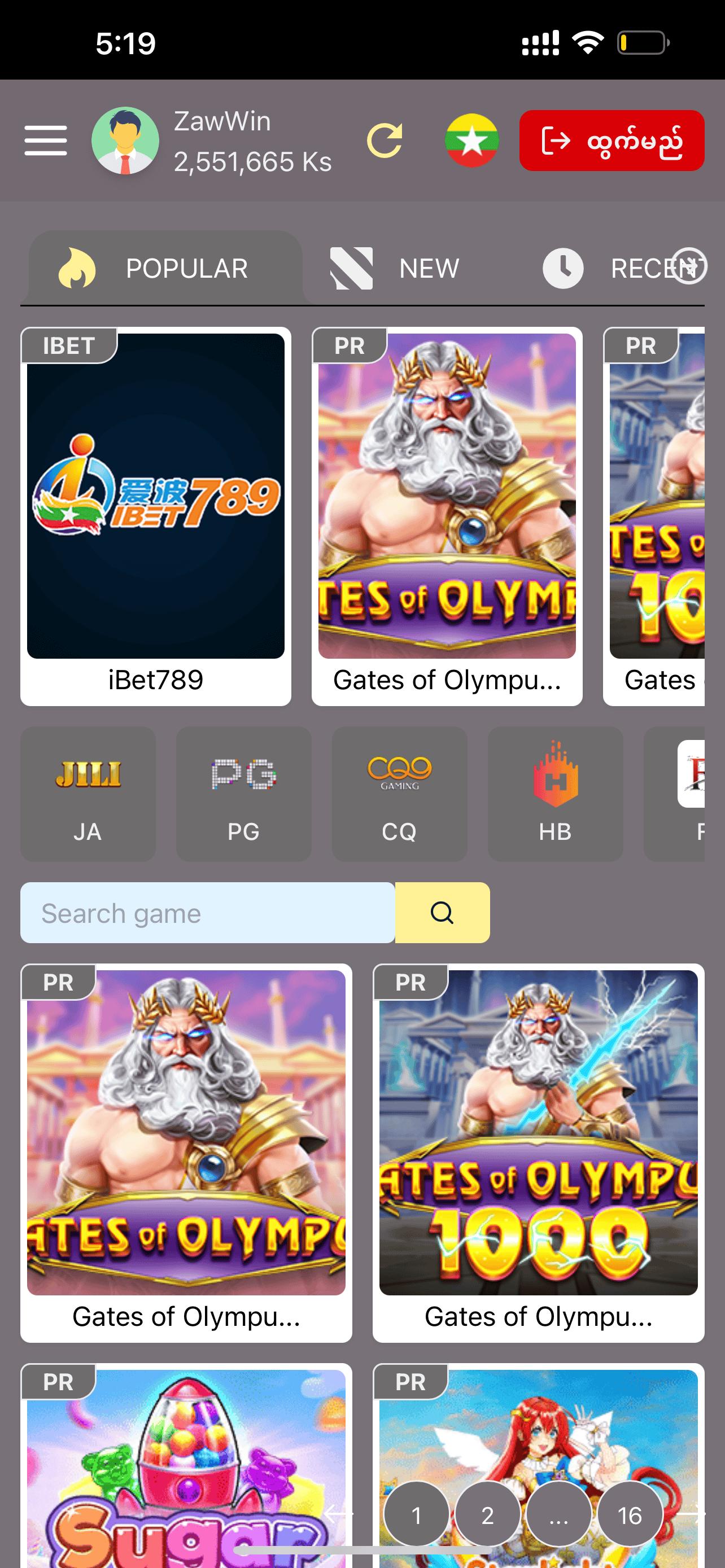The height and width of the screenshot is (1568, 725).
Task: Choose the JILI provider tile
Action: click(88, 793)
